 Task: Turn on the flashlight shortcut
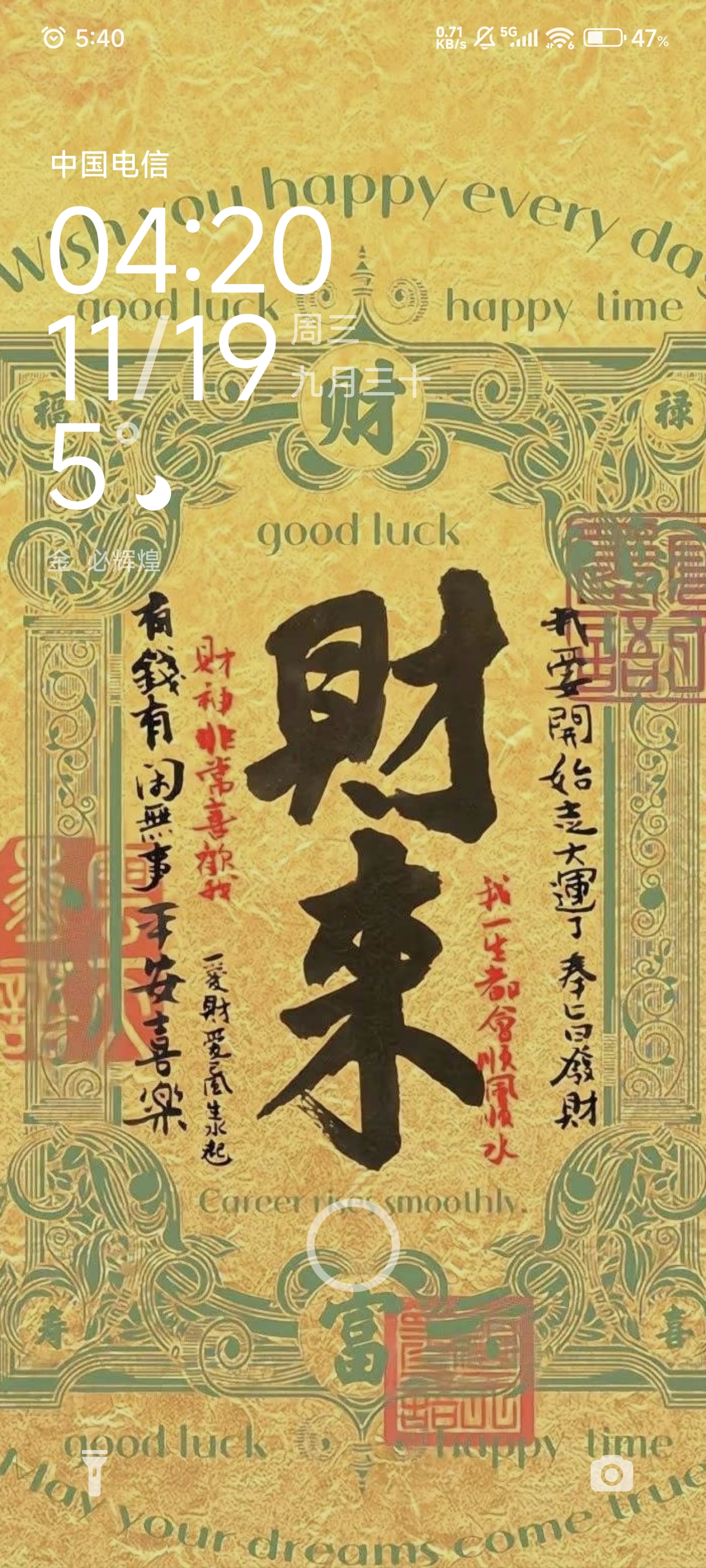point(95,1473)
